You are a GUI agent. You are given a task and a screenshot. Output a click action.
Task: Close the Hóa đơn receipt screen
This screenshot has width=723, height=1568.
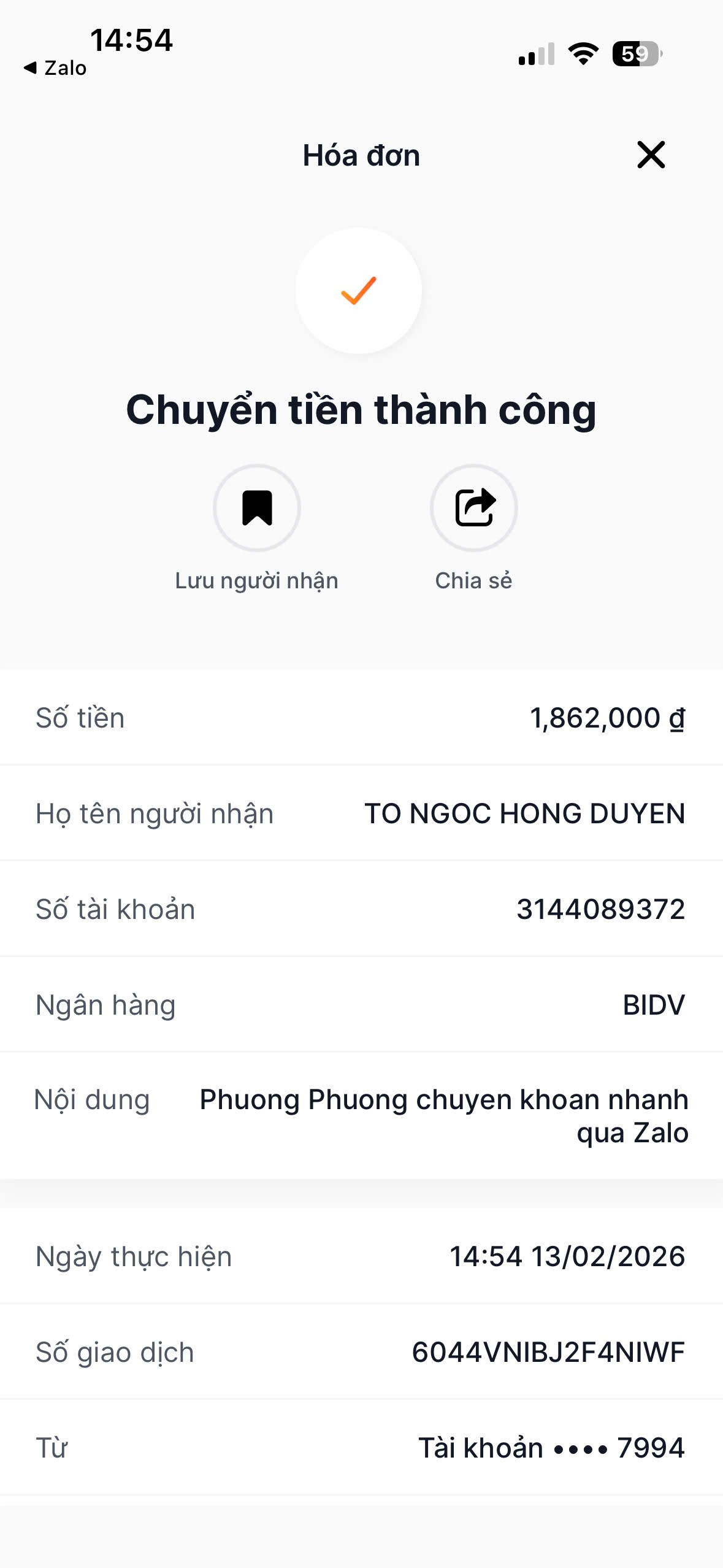(x=651, y=155)
